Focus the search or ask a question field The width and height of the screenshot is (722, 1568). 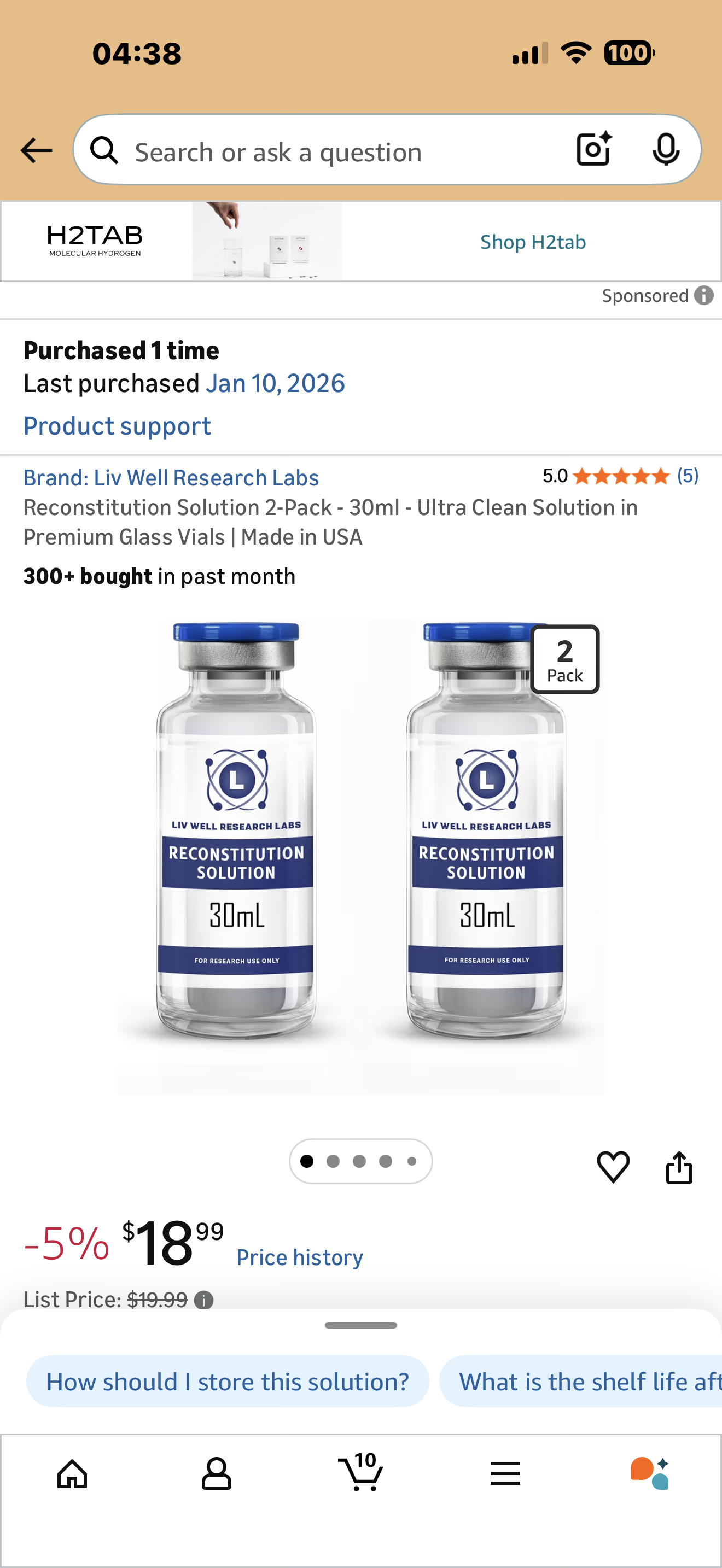click(x=329, y=151)
